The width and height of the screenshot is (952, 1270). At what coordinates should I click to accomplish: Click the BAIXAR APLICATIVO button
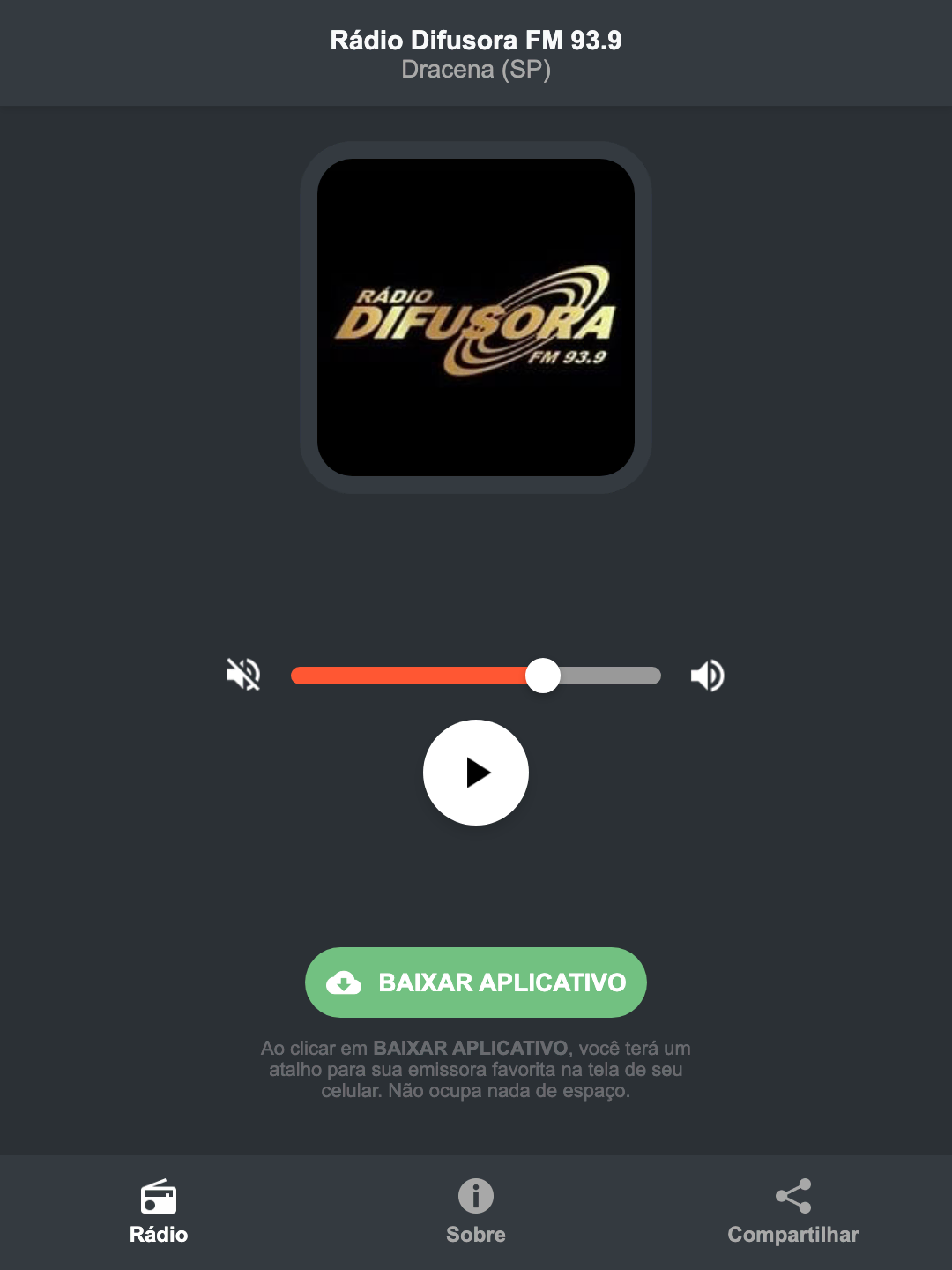tap(475, 982)
